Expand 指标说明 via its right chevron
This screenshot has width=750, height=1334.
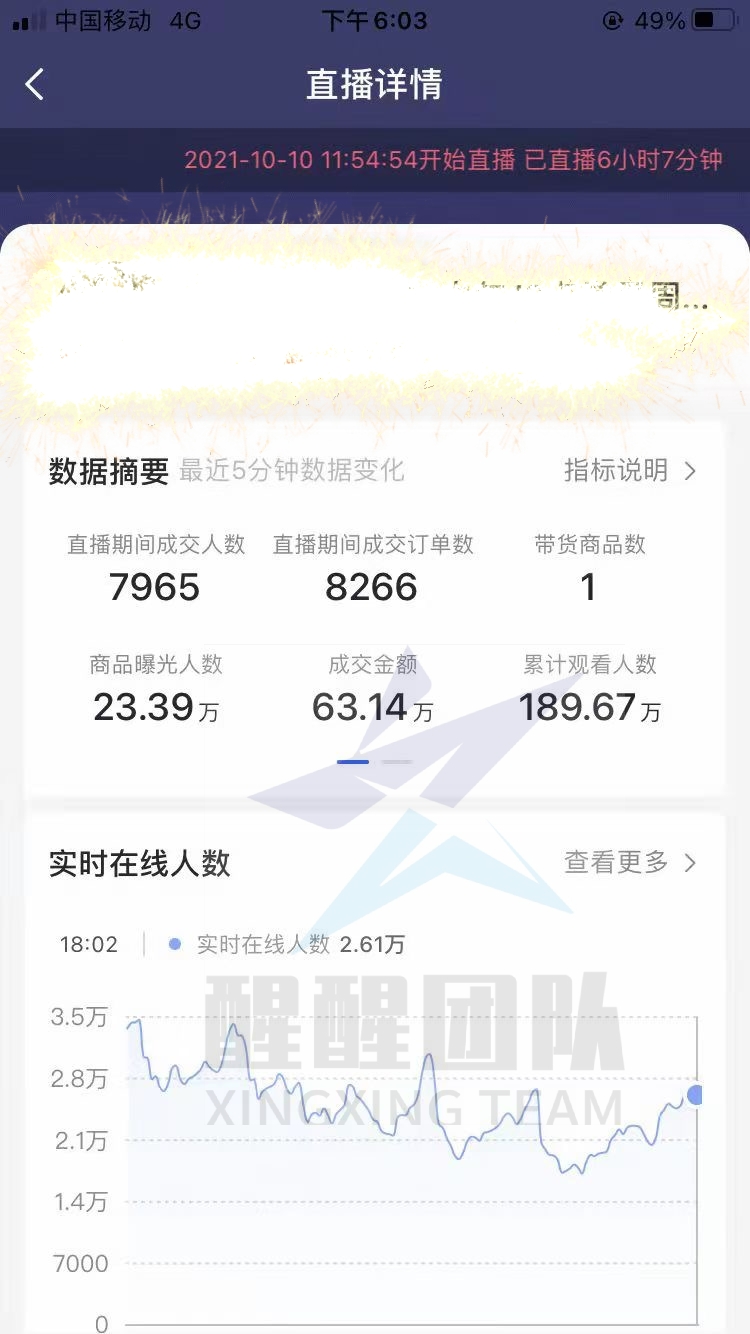692,471
